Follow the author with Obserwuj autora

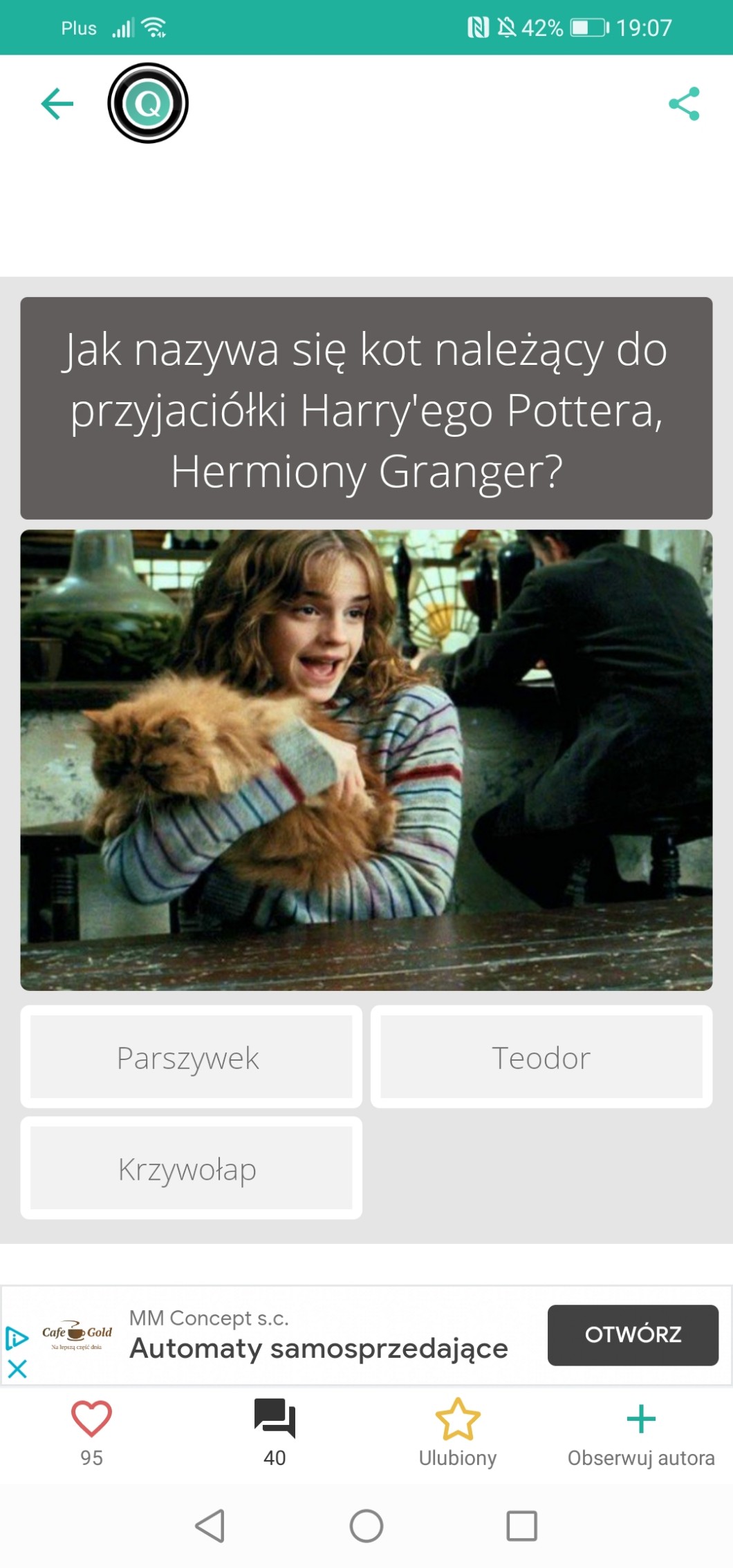[x=641, y=1419]
